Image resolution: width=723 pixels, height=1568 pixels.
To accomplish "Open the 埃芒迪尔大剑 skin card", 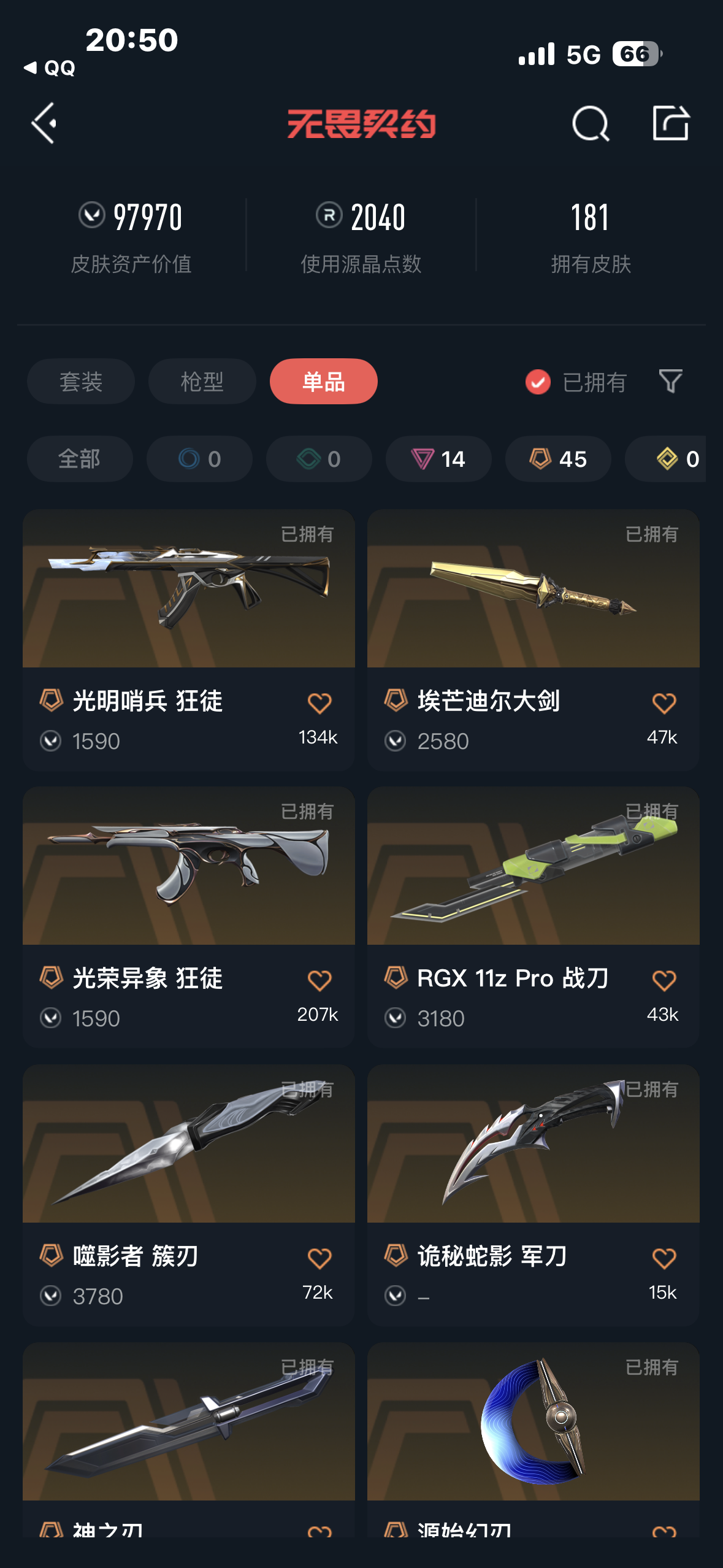I will [533, 589].
